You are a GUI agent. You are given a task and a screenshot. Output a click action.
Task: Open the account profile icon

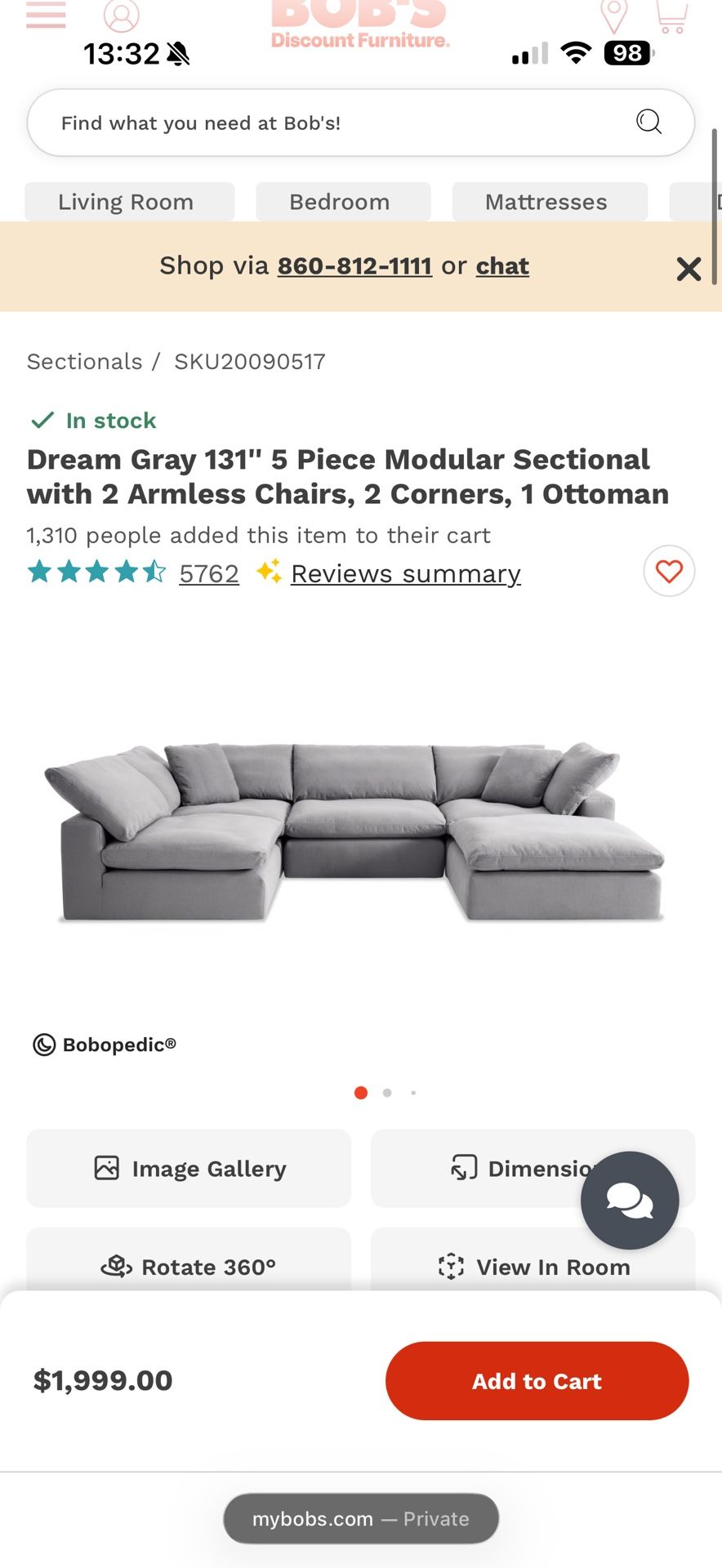pyautogui.click(x=122, y=16)
